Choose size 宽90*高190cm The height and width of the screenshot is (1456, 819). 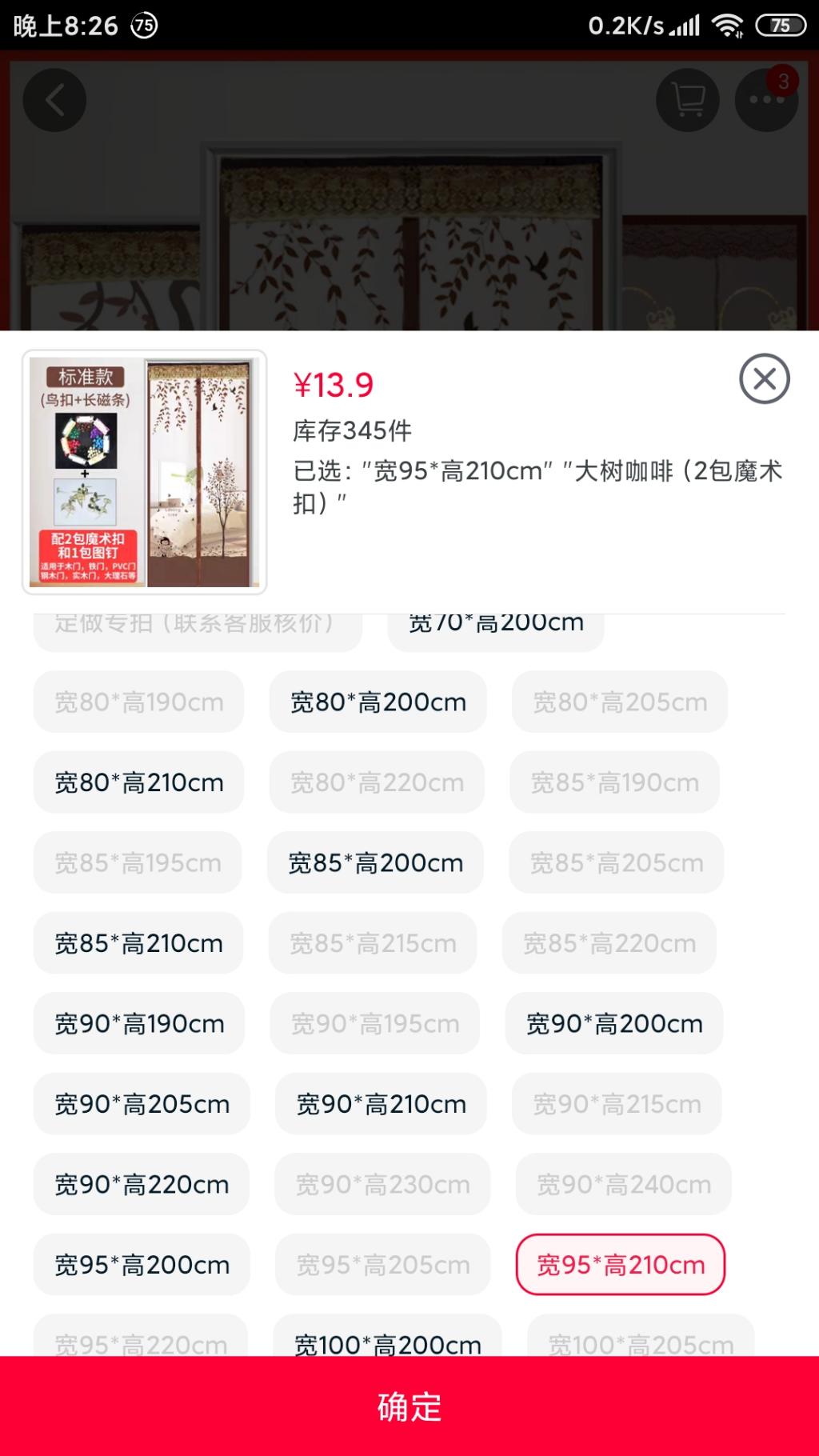[139, 1023]
